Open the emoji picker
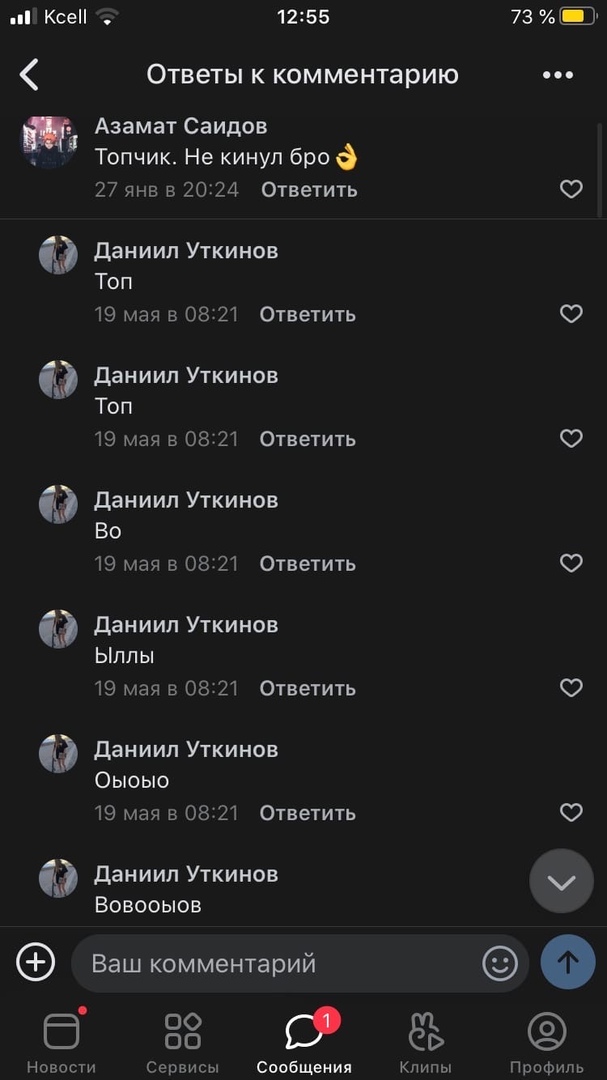 point(500,963)
